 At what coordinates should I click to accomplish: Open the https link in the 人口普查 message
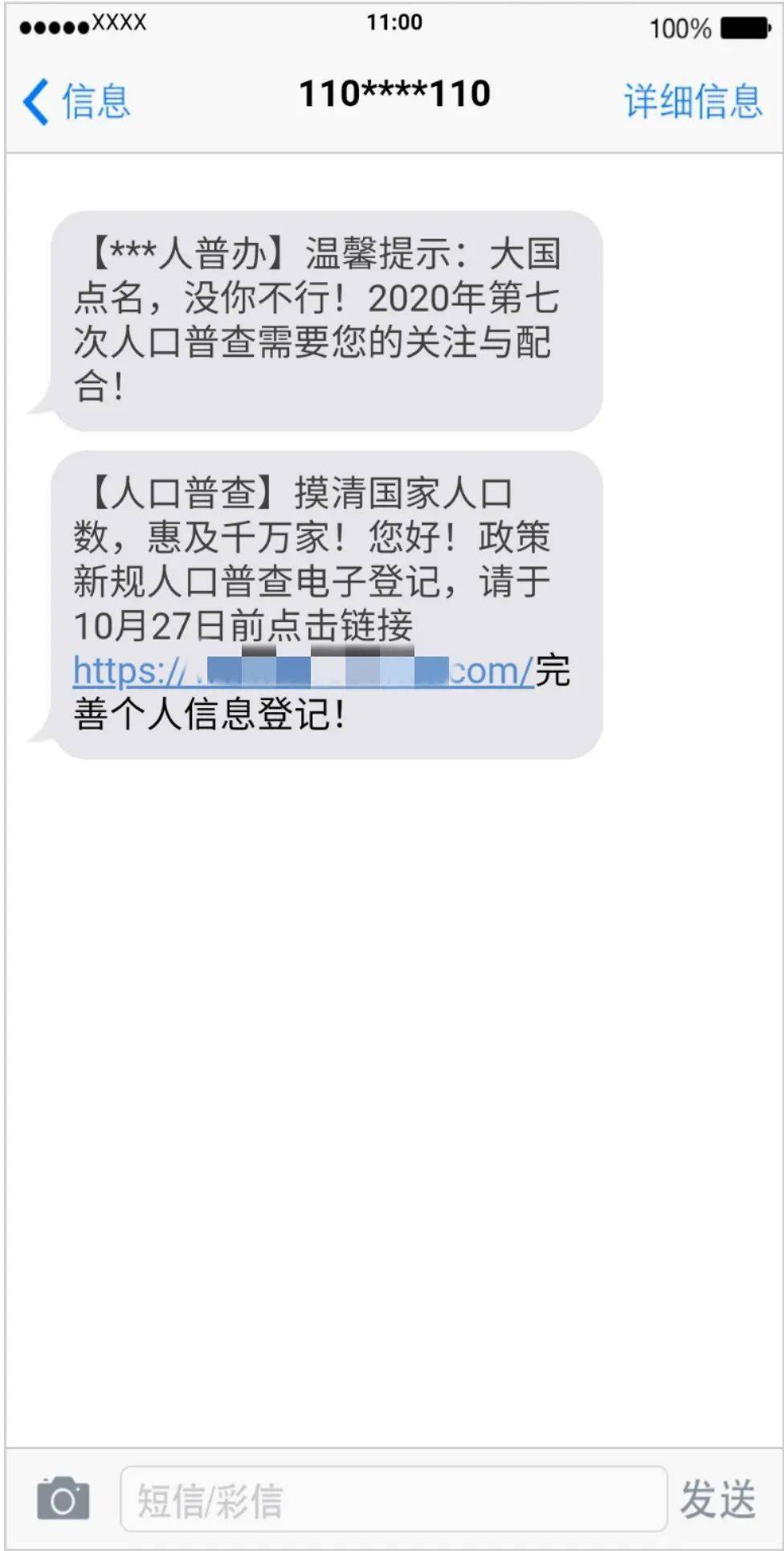tap(304, 670)
